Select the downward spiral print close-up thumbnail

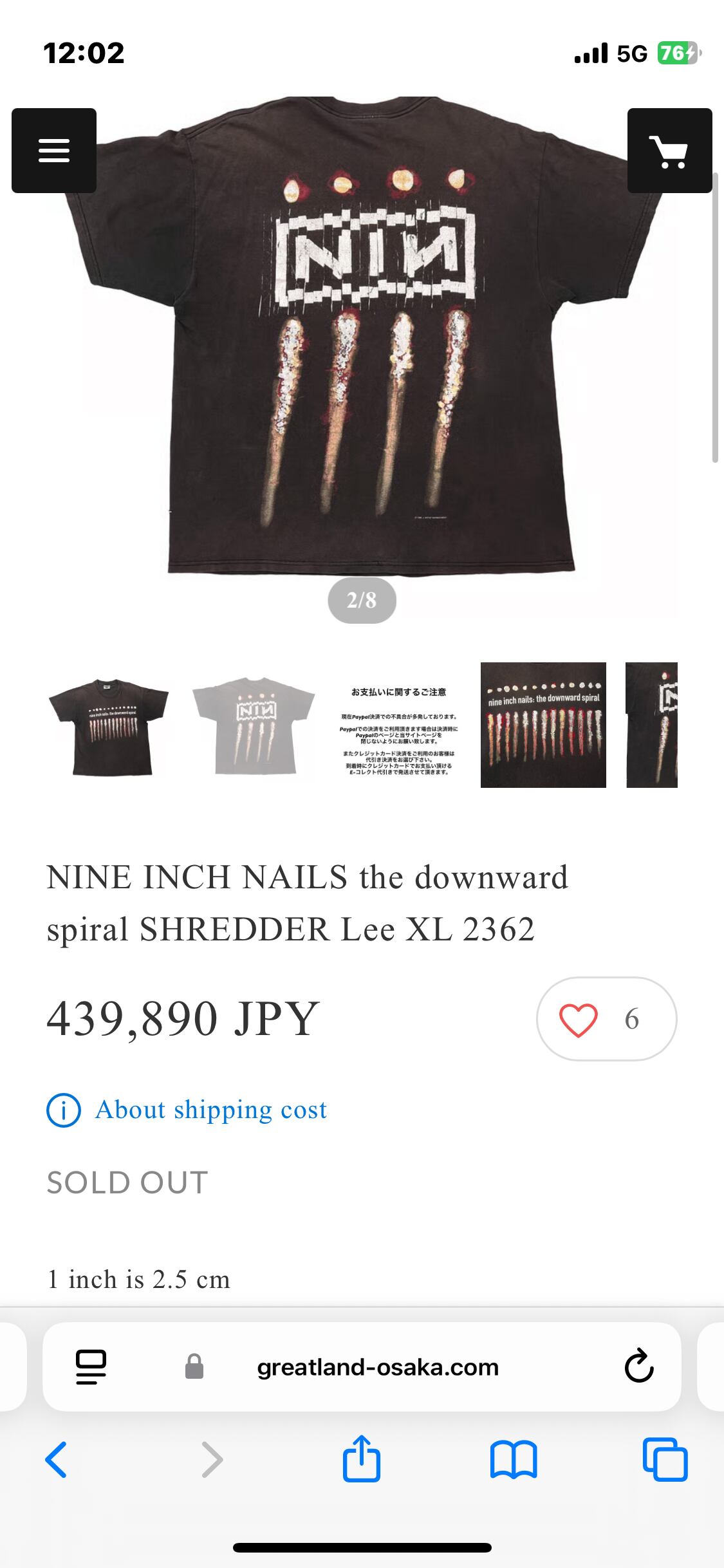tap(543, 725)
